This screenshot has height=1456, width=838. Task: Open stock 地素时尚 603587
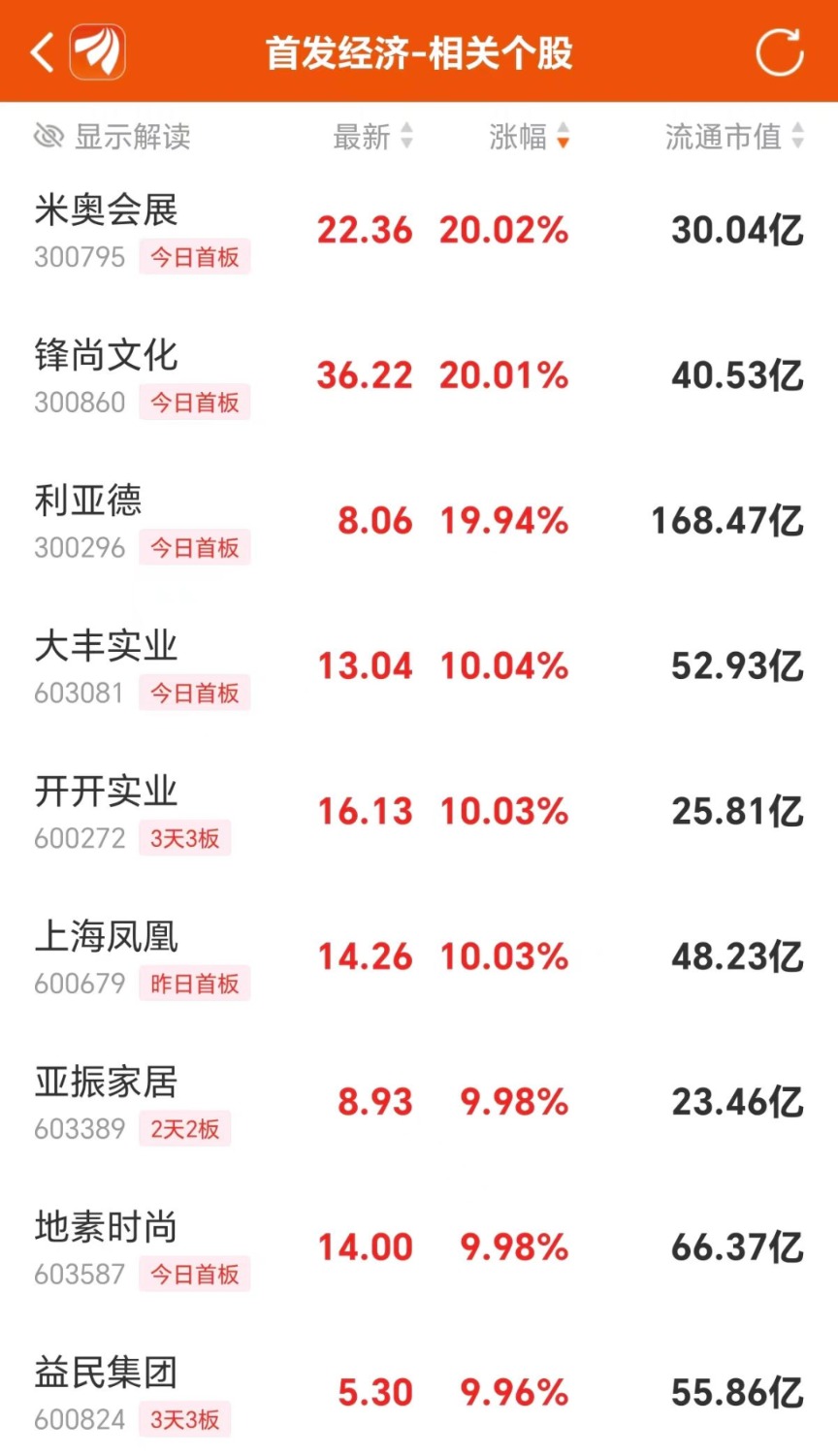point(419,1249)
